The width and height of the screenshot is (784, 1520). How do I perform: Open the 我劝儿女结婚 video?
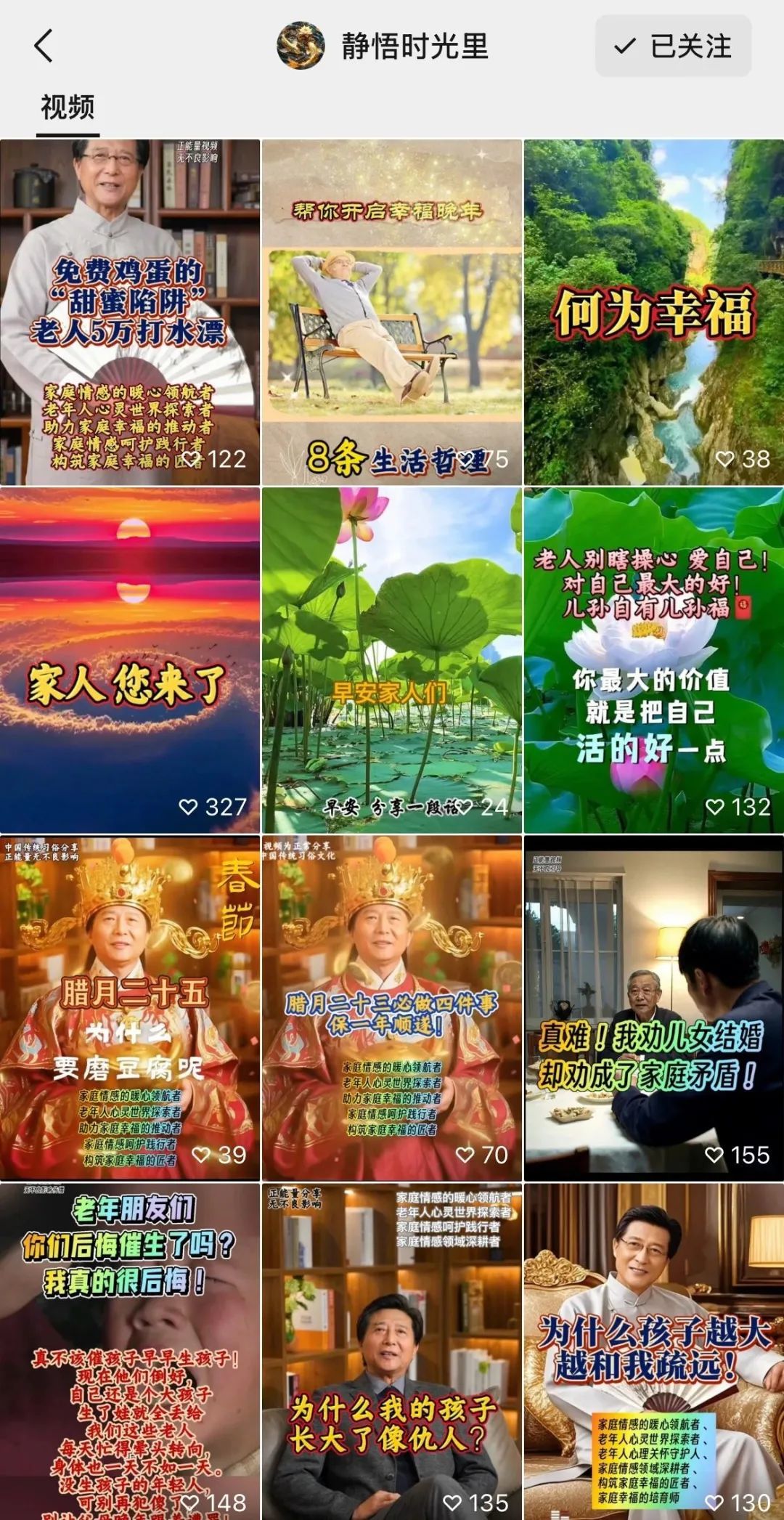[x=653, y=1007]
